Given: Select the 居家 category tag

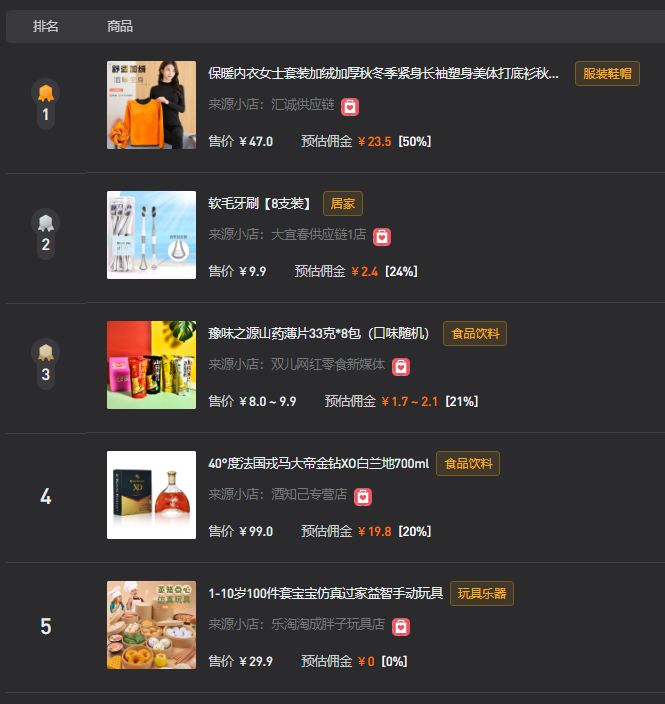Looking at the screenshot, I should click(342, 204).
